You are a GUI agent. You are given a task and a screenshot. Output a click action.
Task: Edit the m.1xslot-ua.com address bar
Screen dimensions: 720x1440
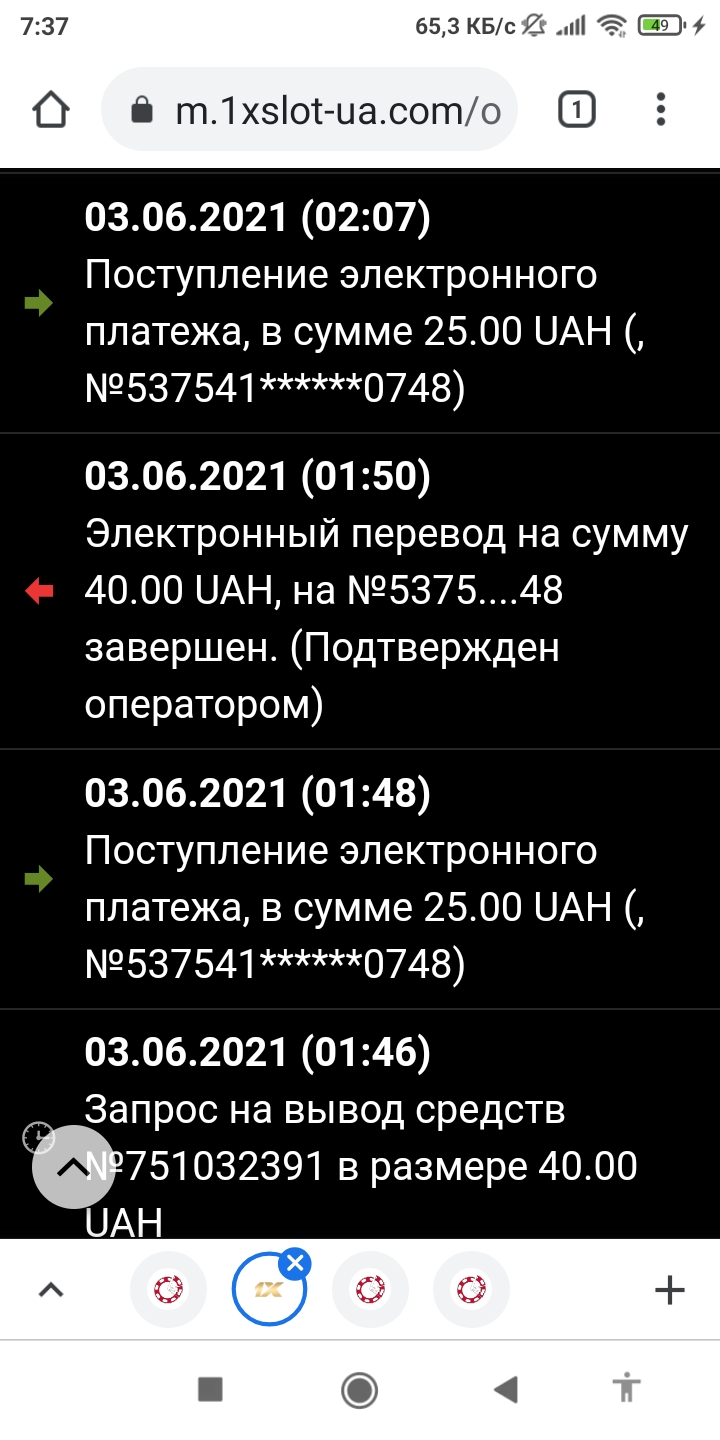[x=320, y=111]
